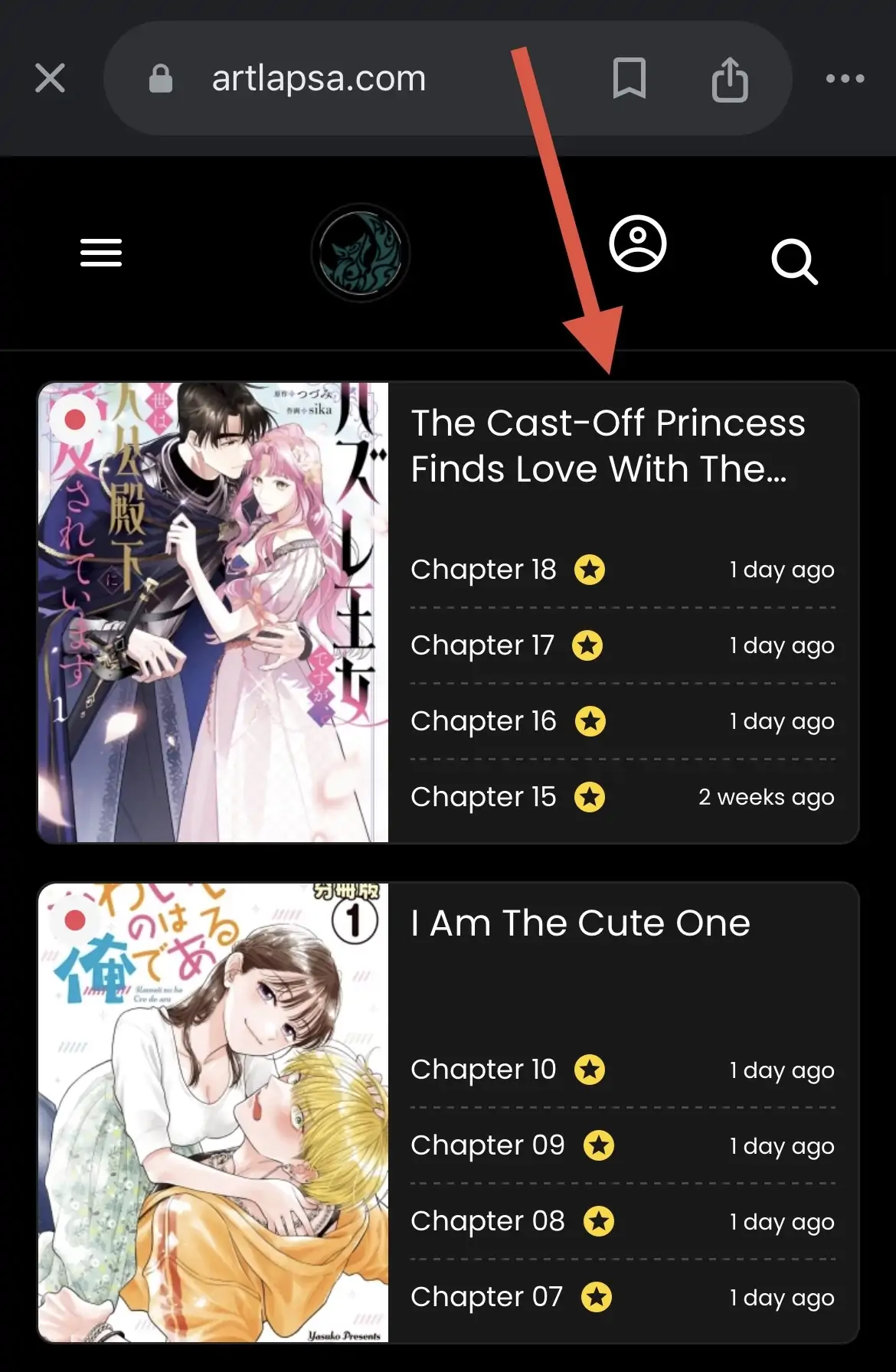896x1372 pixels.
Task: Open The Cast-Off Princess cover image
Action: pos(213,612)
